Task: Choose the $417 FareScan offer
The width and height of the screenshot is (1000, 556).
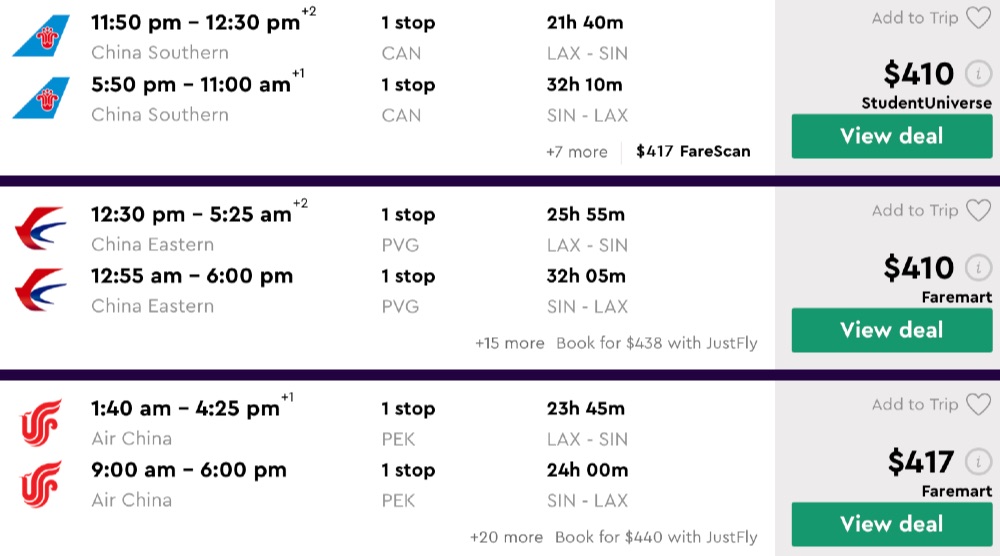Action: (692, 152)
